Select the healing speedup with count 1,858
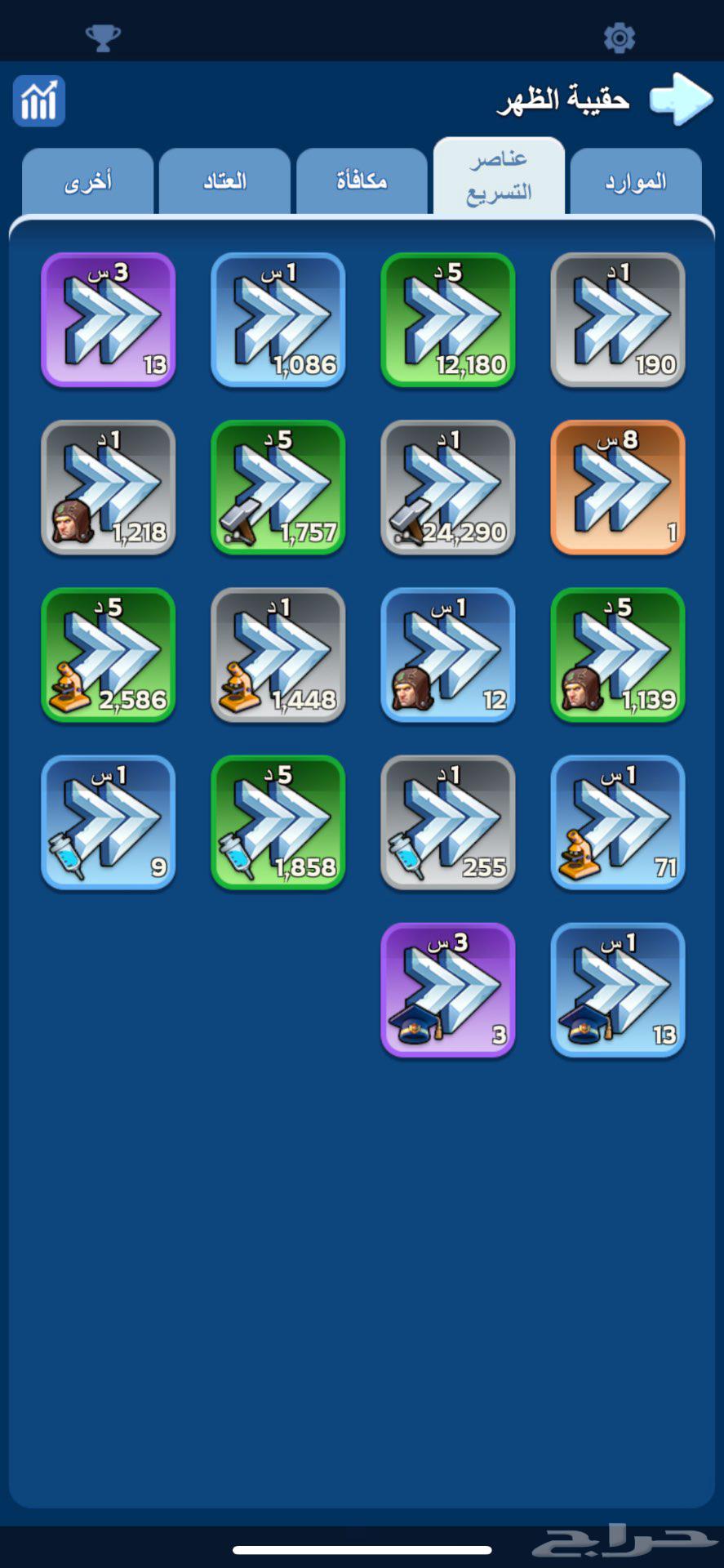Image resolution: width=724 pixels, height=1568 pixels. click(x=278, y=822)
